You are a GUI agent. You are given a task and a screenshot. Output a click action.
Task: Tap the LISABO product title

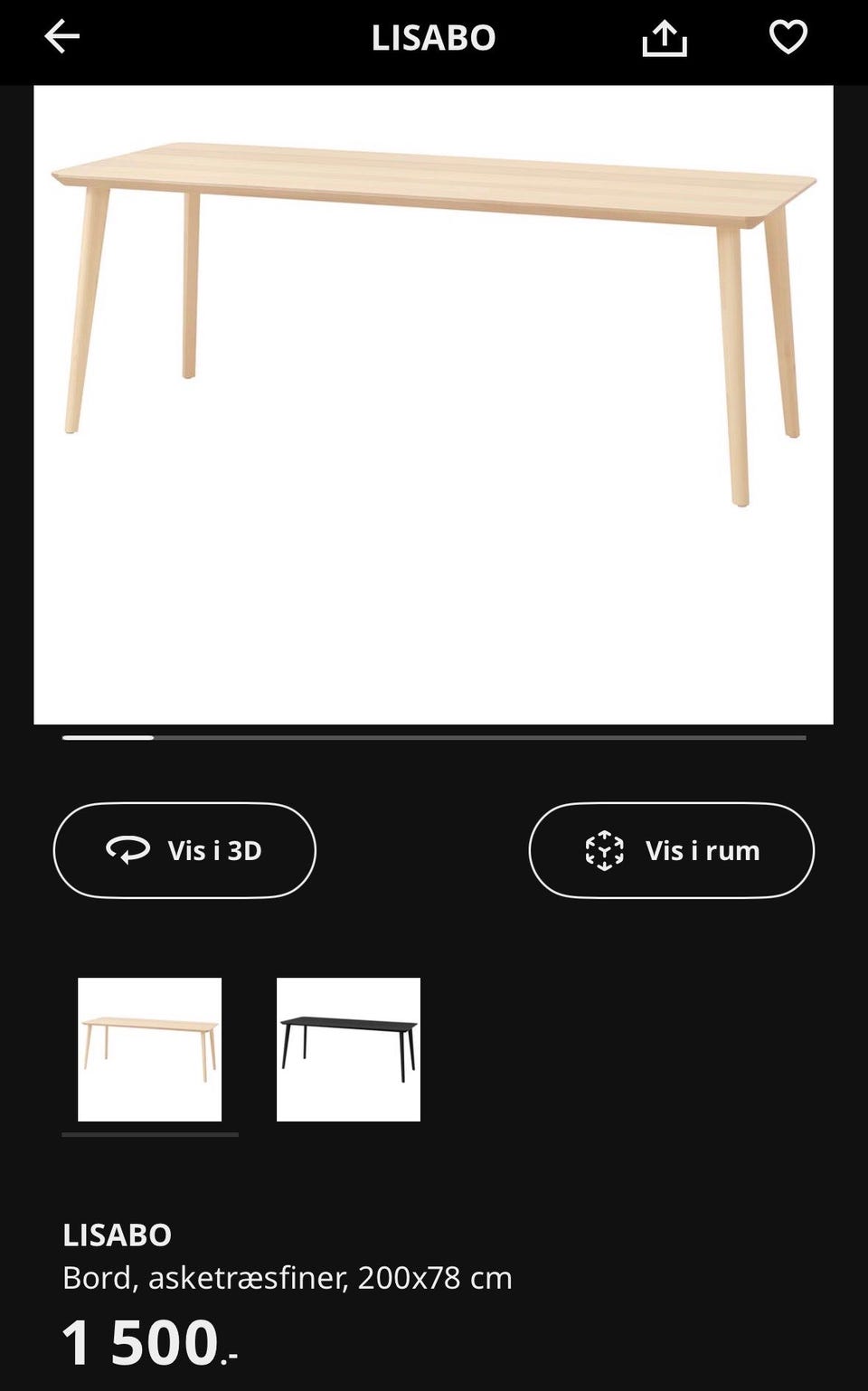coord(118,1234)
